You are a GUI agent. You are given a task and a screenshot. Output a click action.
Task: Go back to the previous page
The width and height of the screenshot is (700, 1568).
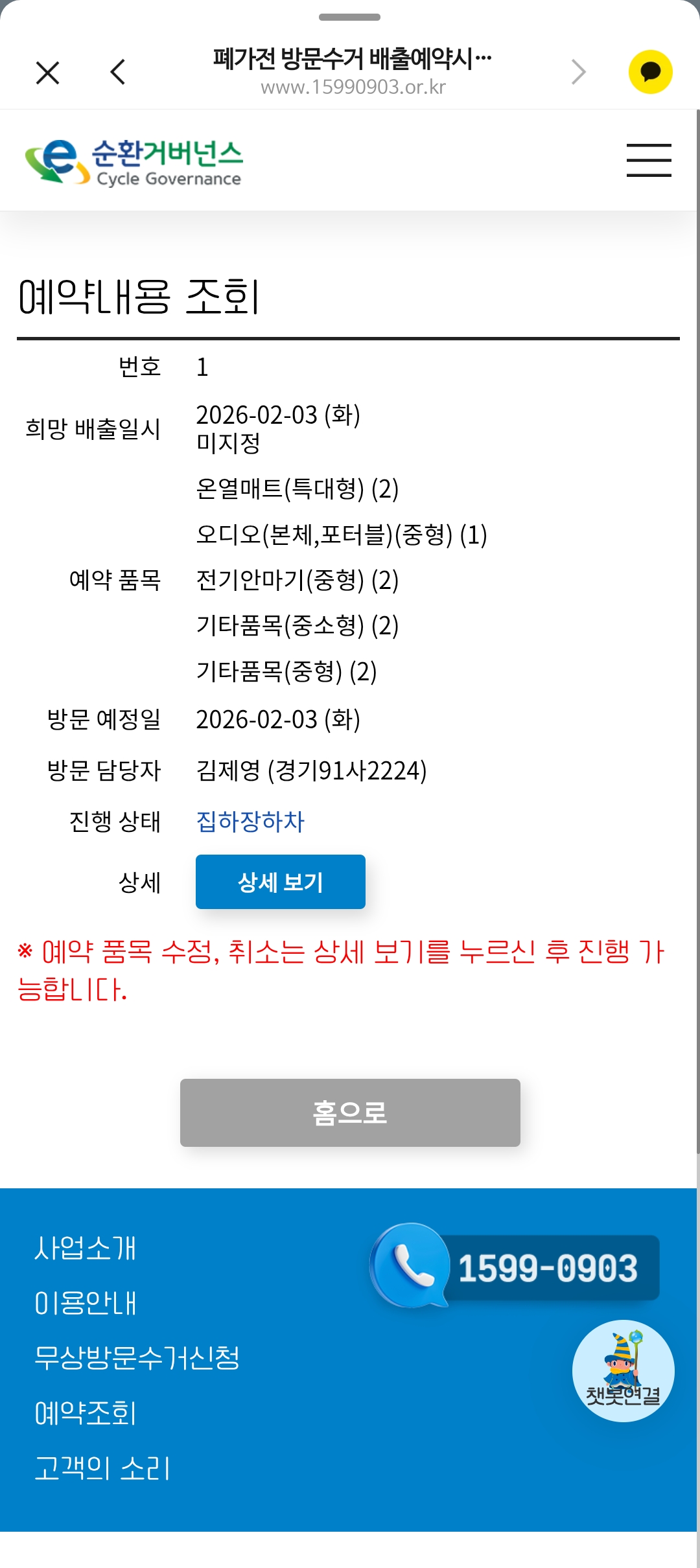click(117, 72)
